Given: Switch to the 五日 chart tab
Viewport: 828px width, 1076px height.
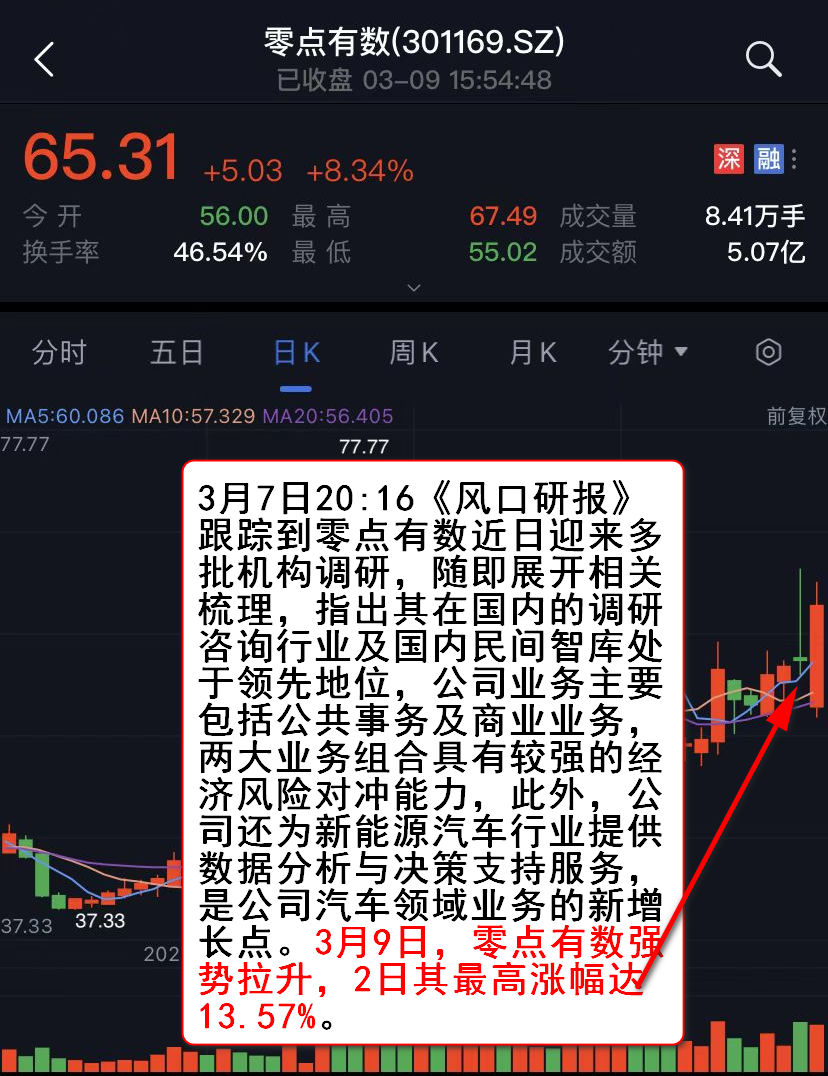Looking at the screenshot, I should (x=177, y=353).
